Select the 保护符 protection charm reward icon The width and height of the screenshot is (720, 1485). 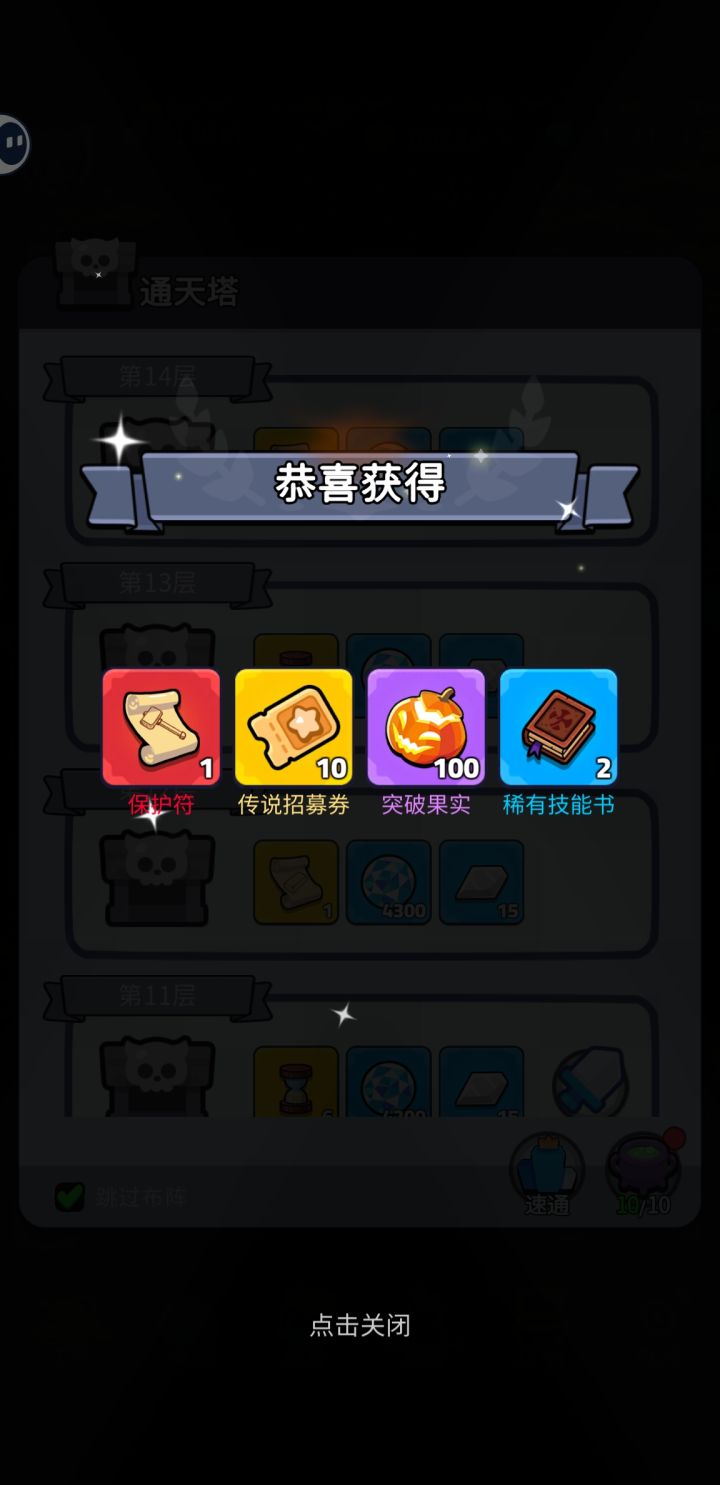pos(160,727)
